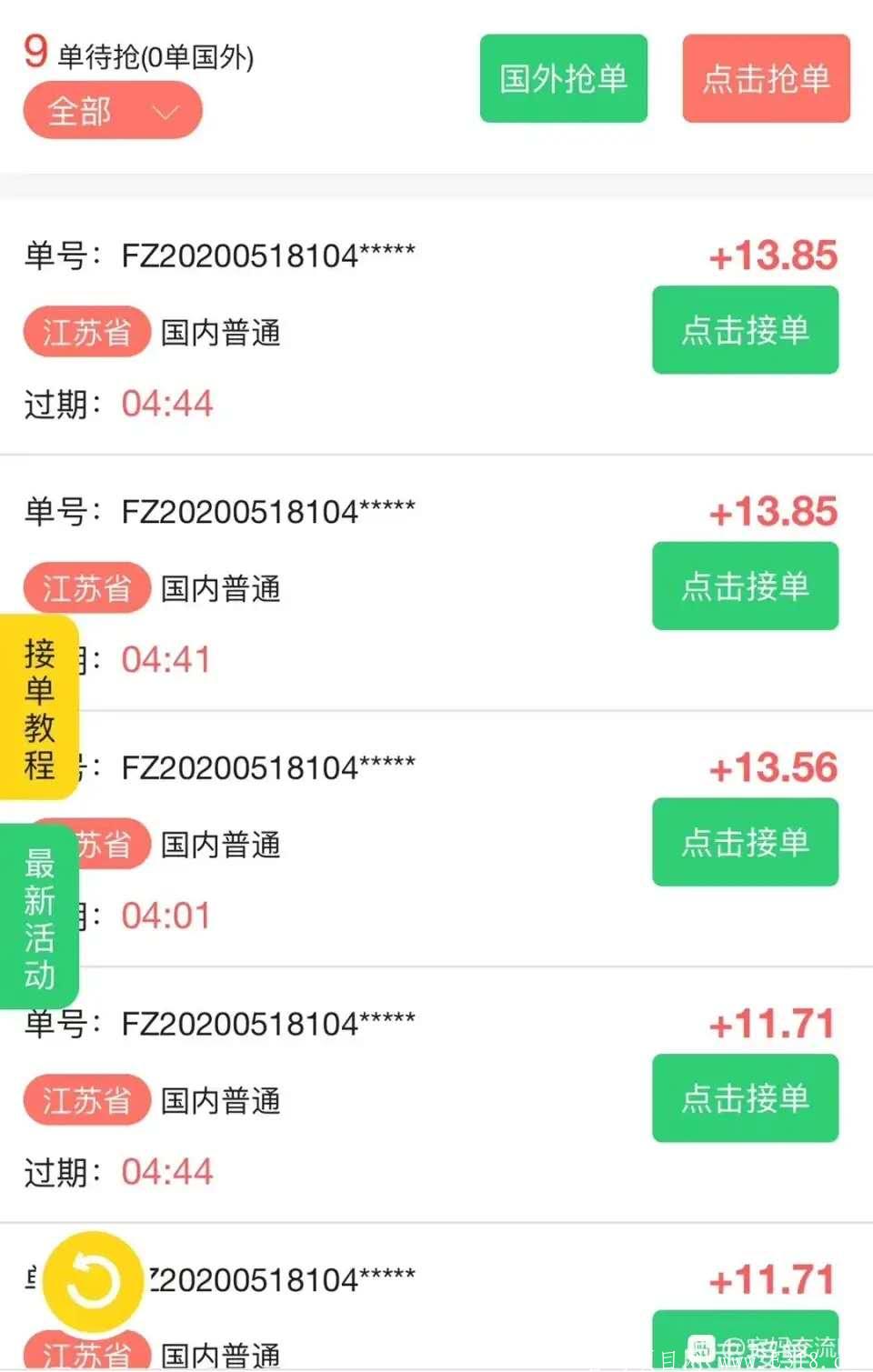
Task: Tap the 04:44 expiry countdown timer
Action: 166,403
